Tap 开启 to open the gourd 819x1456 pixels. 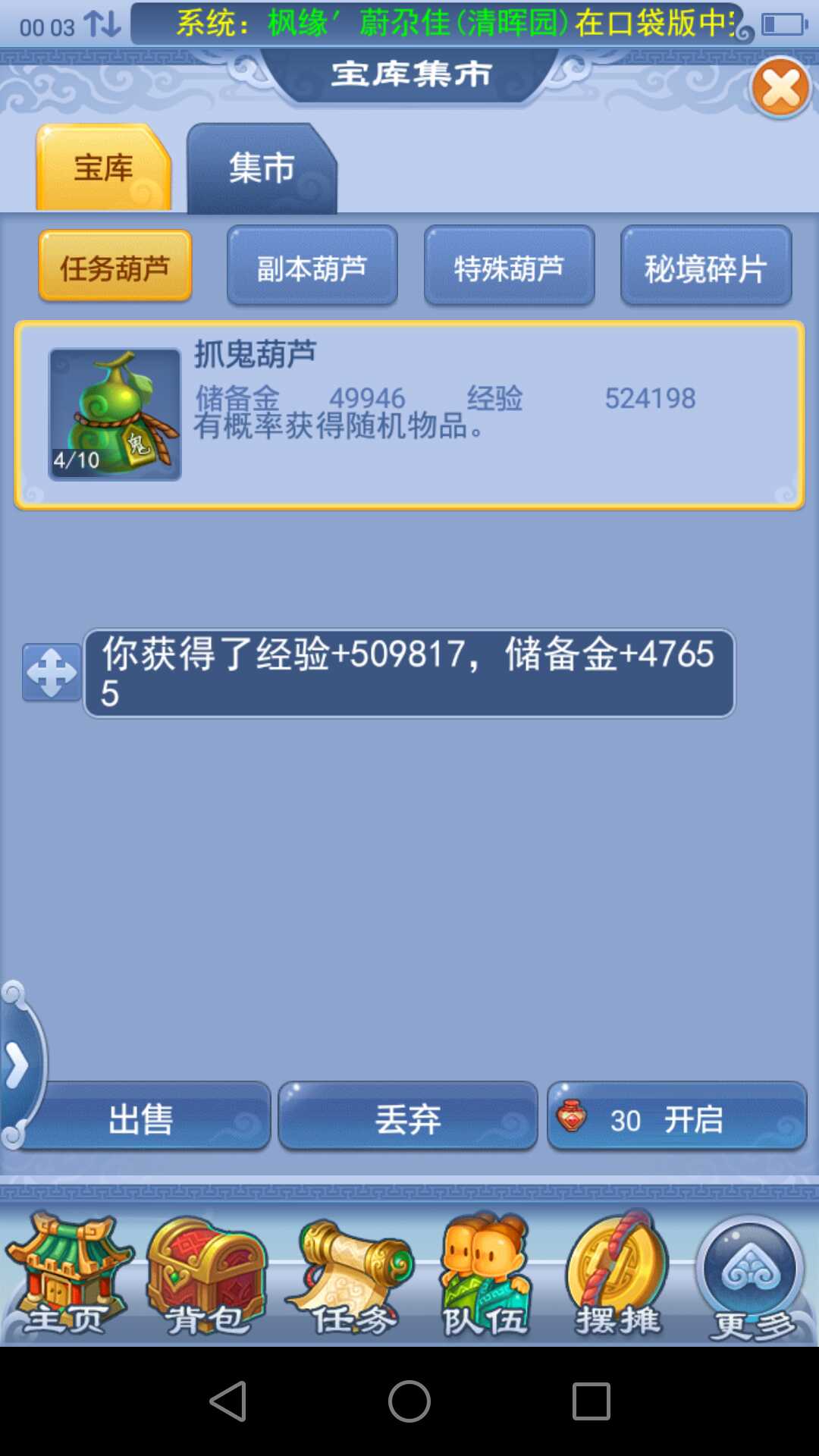(x=676, y=1119)
